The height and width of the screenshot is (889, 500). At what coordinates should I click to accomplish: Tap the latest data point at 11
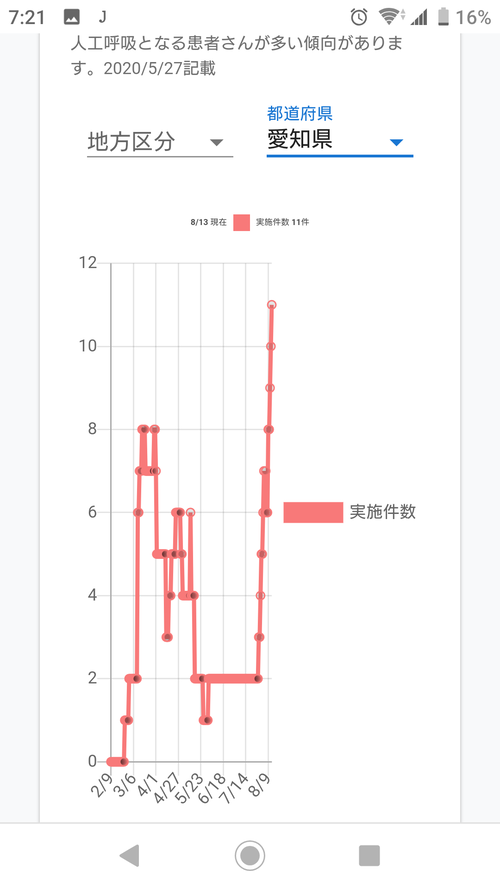click(x=272, y=304)
